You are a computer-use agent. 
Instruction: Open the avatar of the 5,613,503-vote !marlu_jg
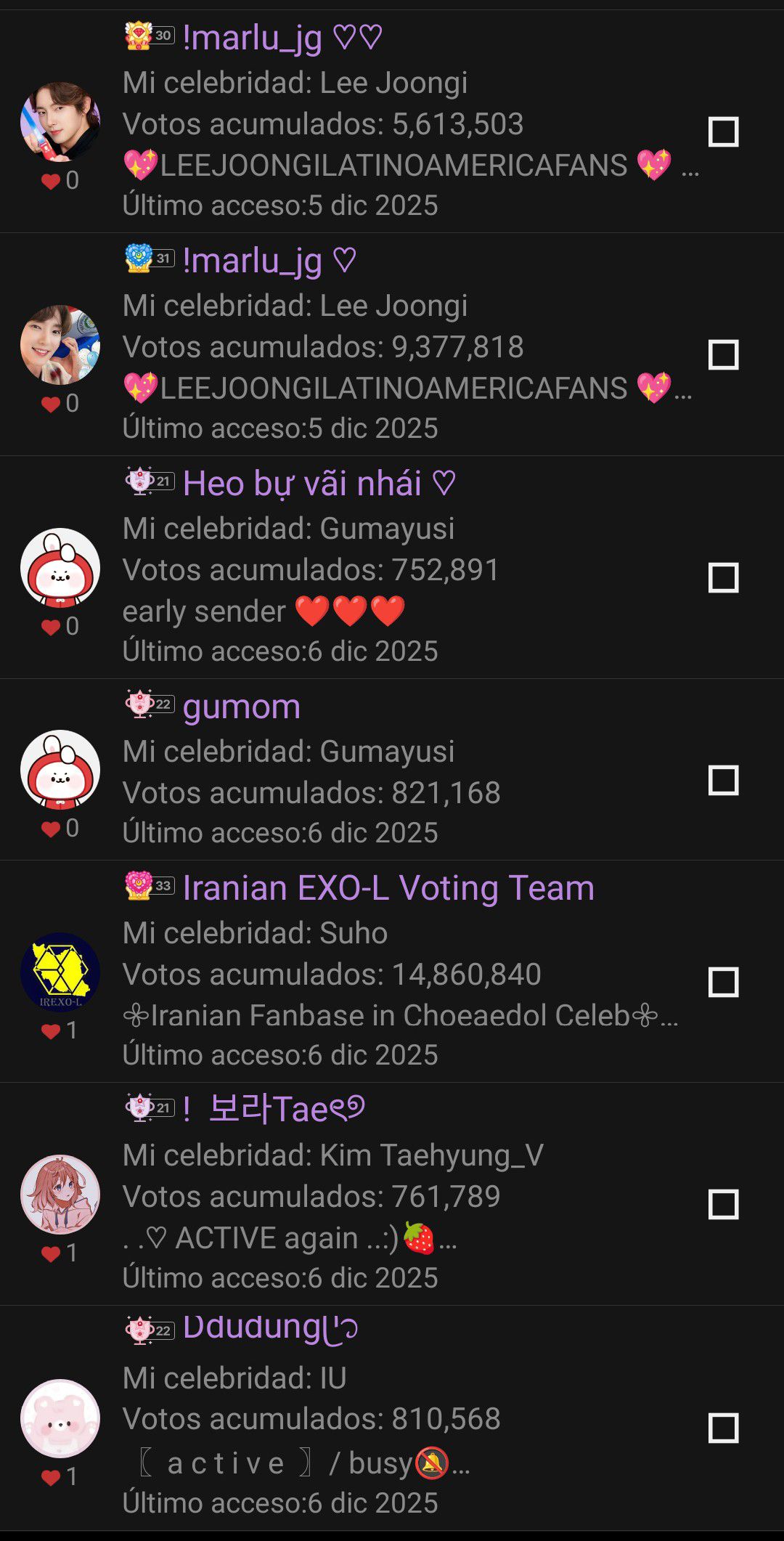pos(60,121)
